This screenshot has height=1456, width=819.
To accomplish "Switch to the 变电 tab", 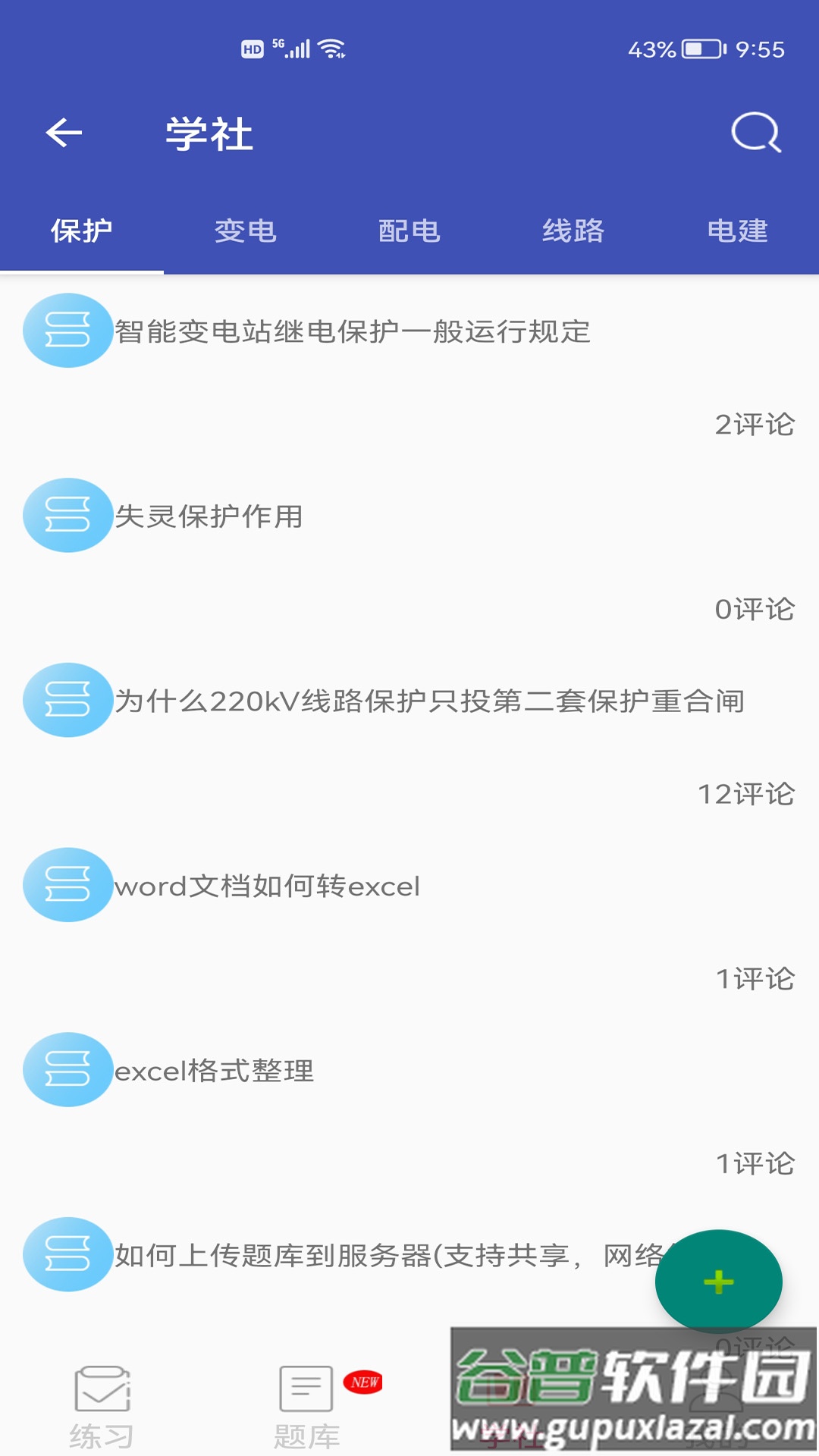I will (246, 231).
